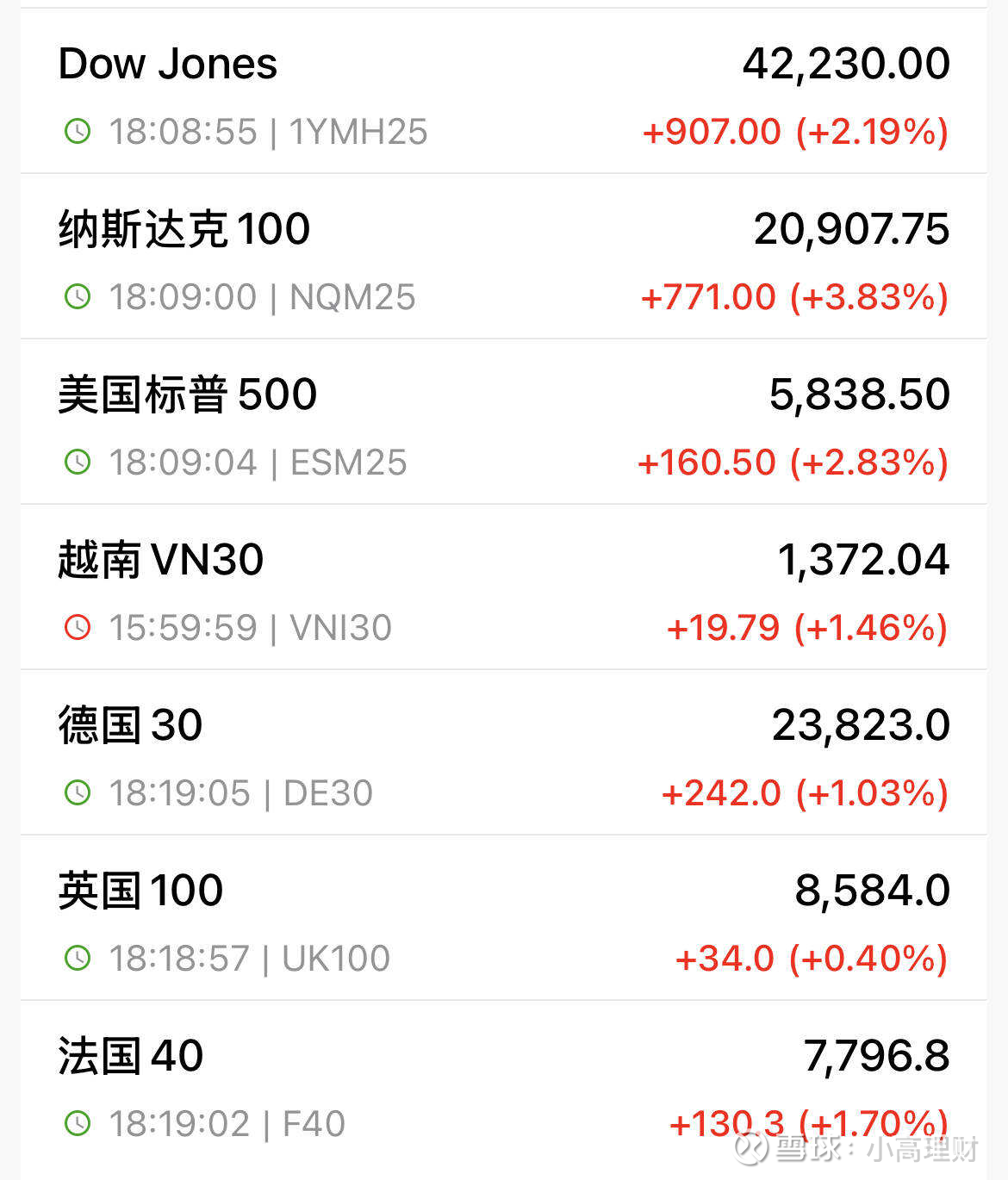Click the clock icon beside Dow Jones timestamp
The image size is (1008, 1180).
click(x=78, y=131)
